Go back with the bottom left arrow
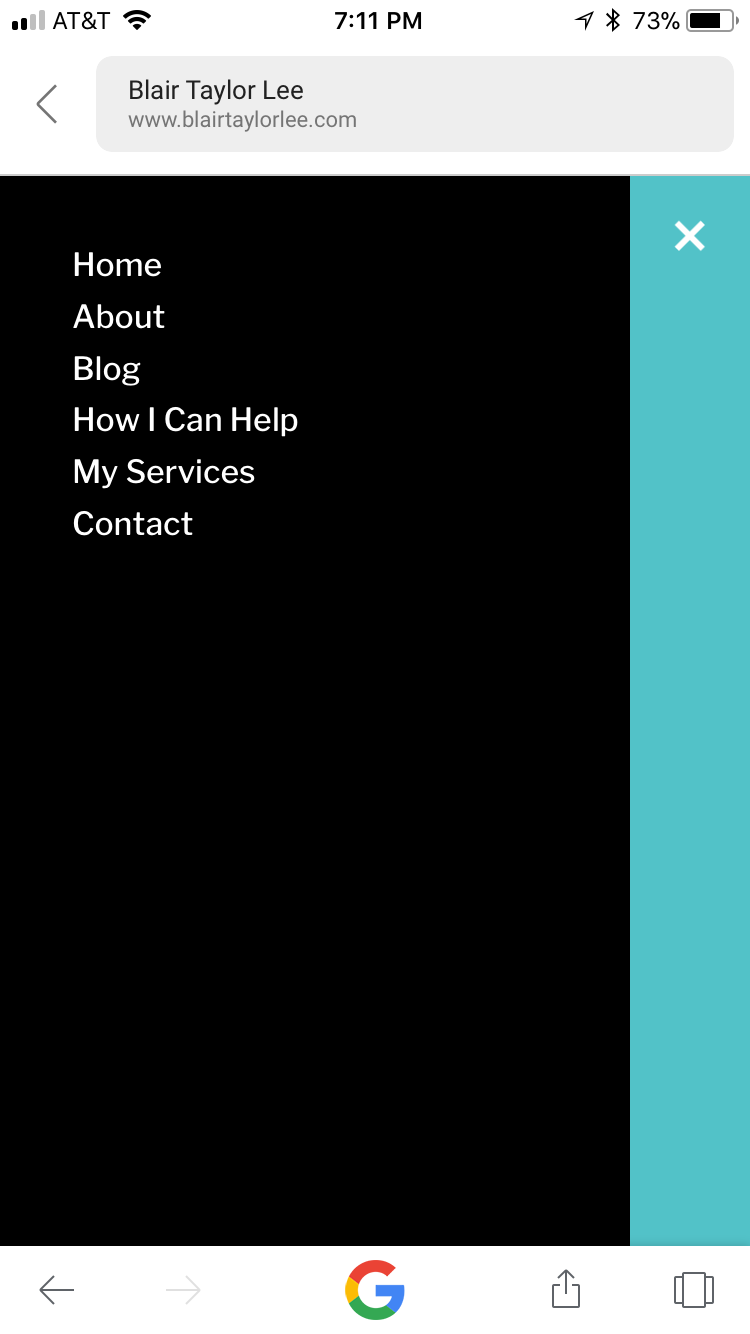 coord(57,1290)
